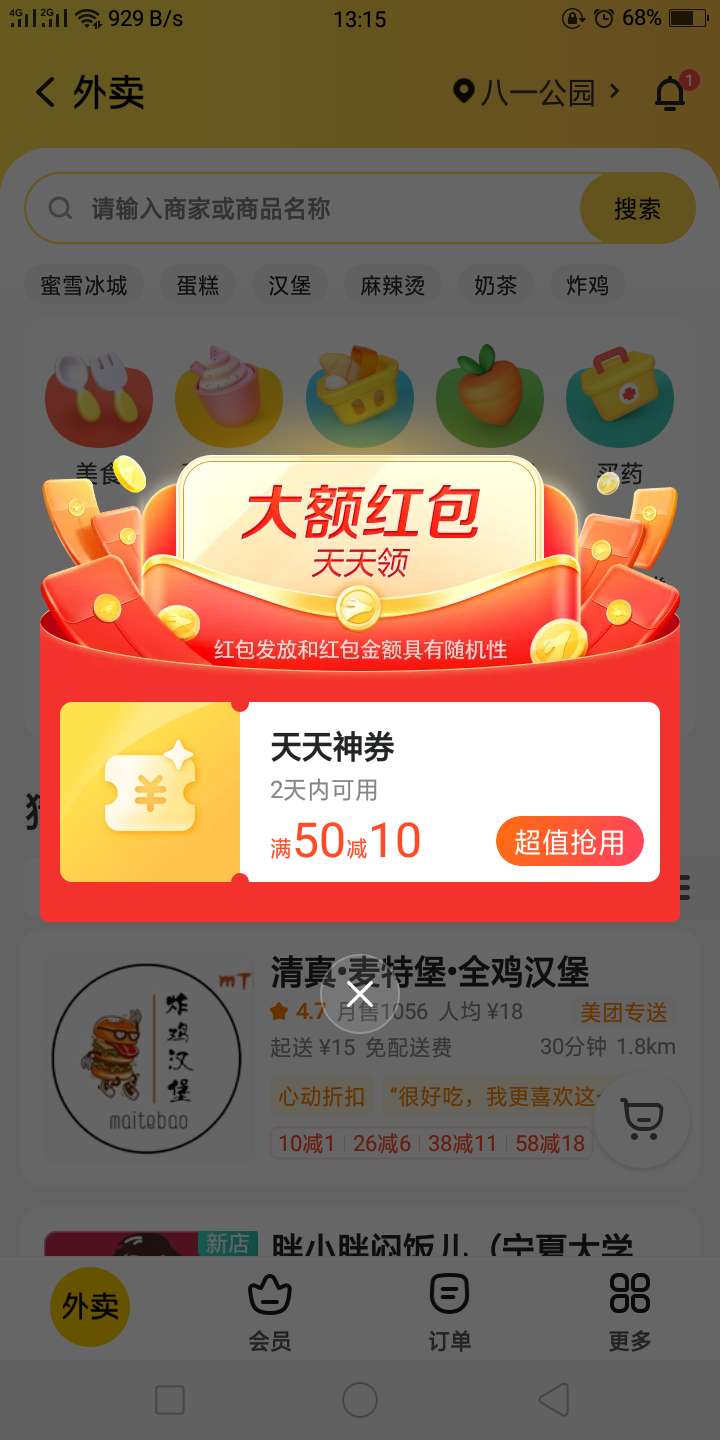Open the notifications bell
The image size is (720, 1440).
(x=670, y=93)
